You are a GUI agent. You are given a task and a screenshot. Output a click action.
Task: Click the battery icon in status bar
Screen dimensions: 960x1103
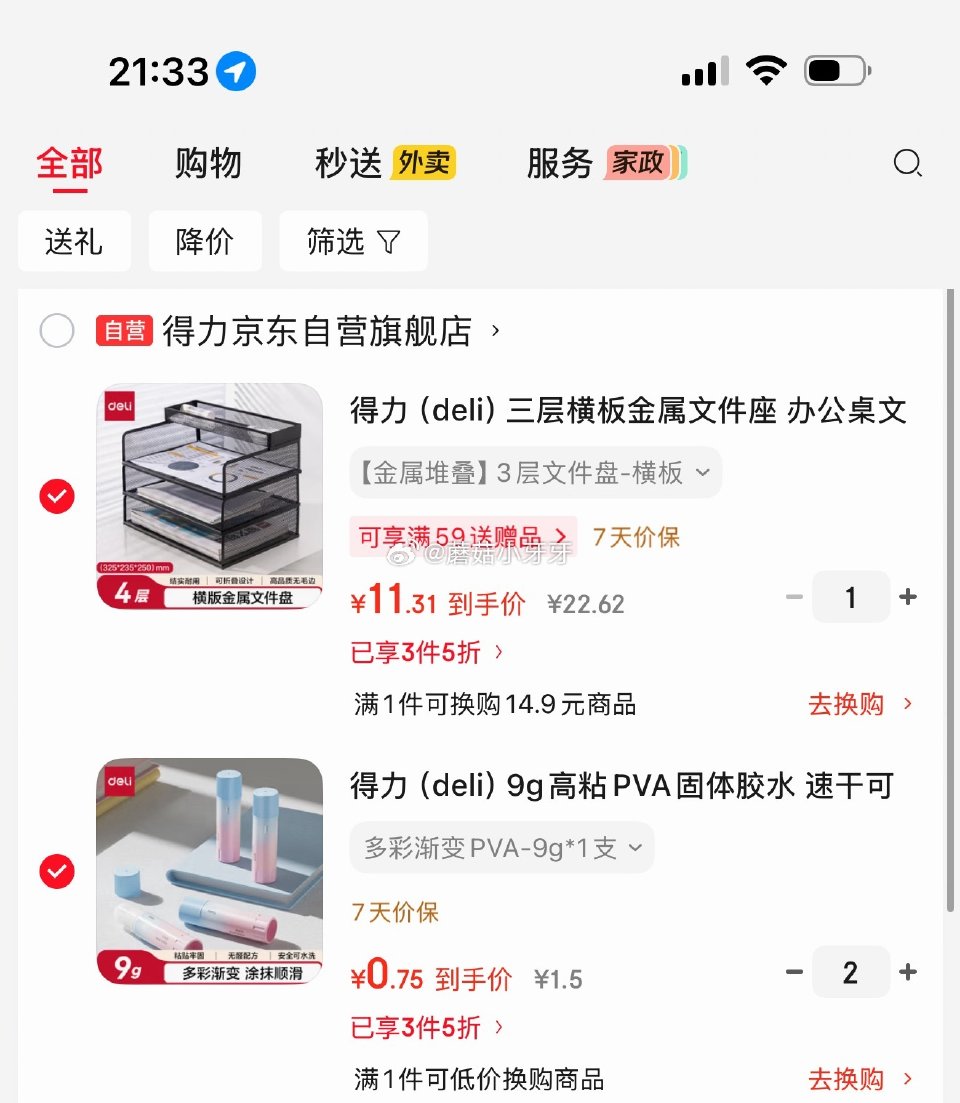[x=836, y=70]
